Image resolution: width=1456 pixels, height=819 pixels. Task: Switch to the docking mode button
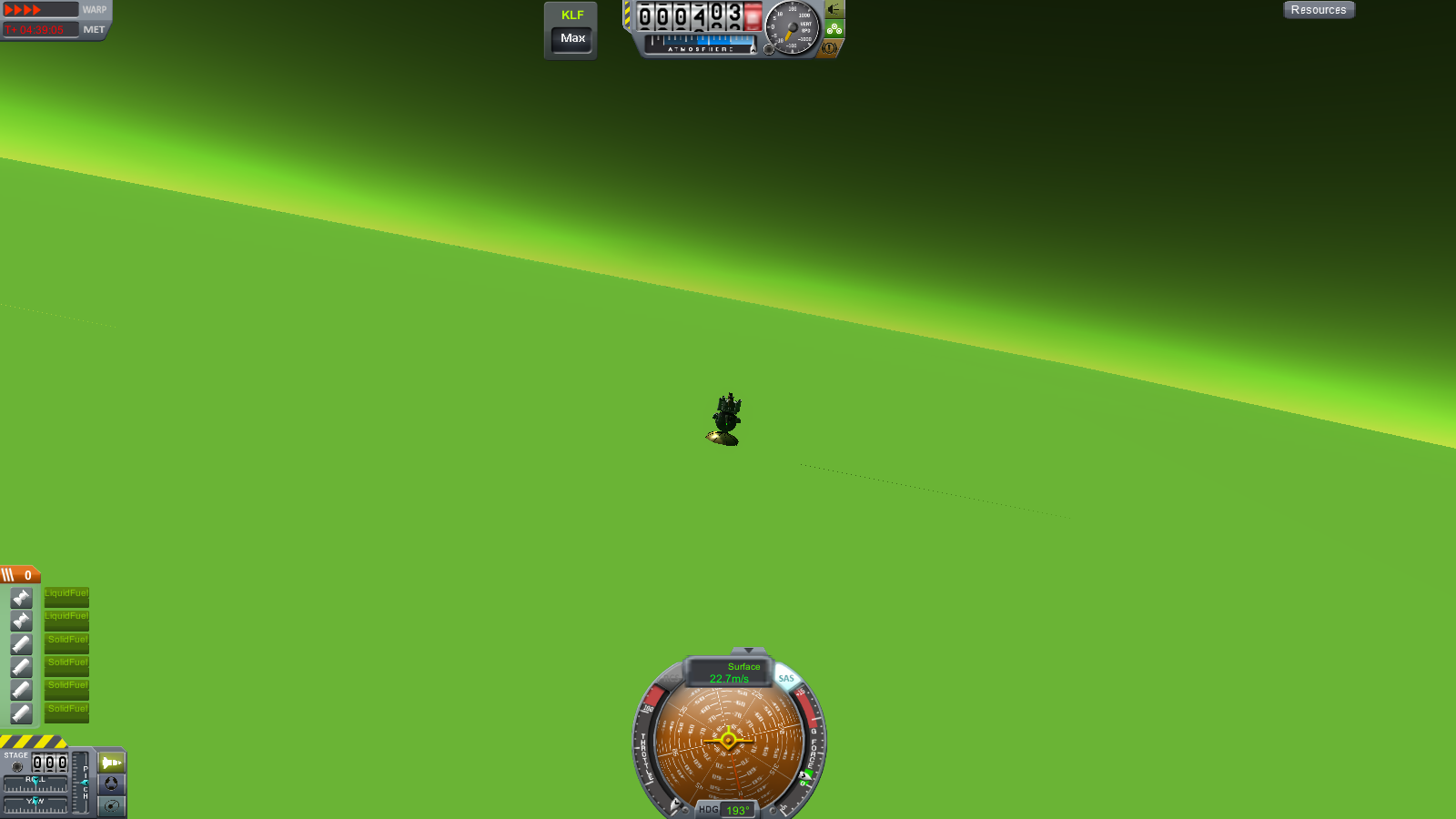click(111, 784)
